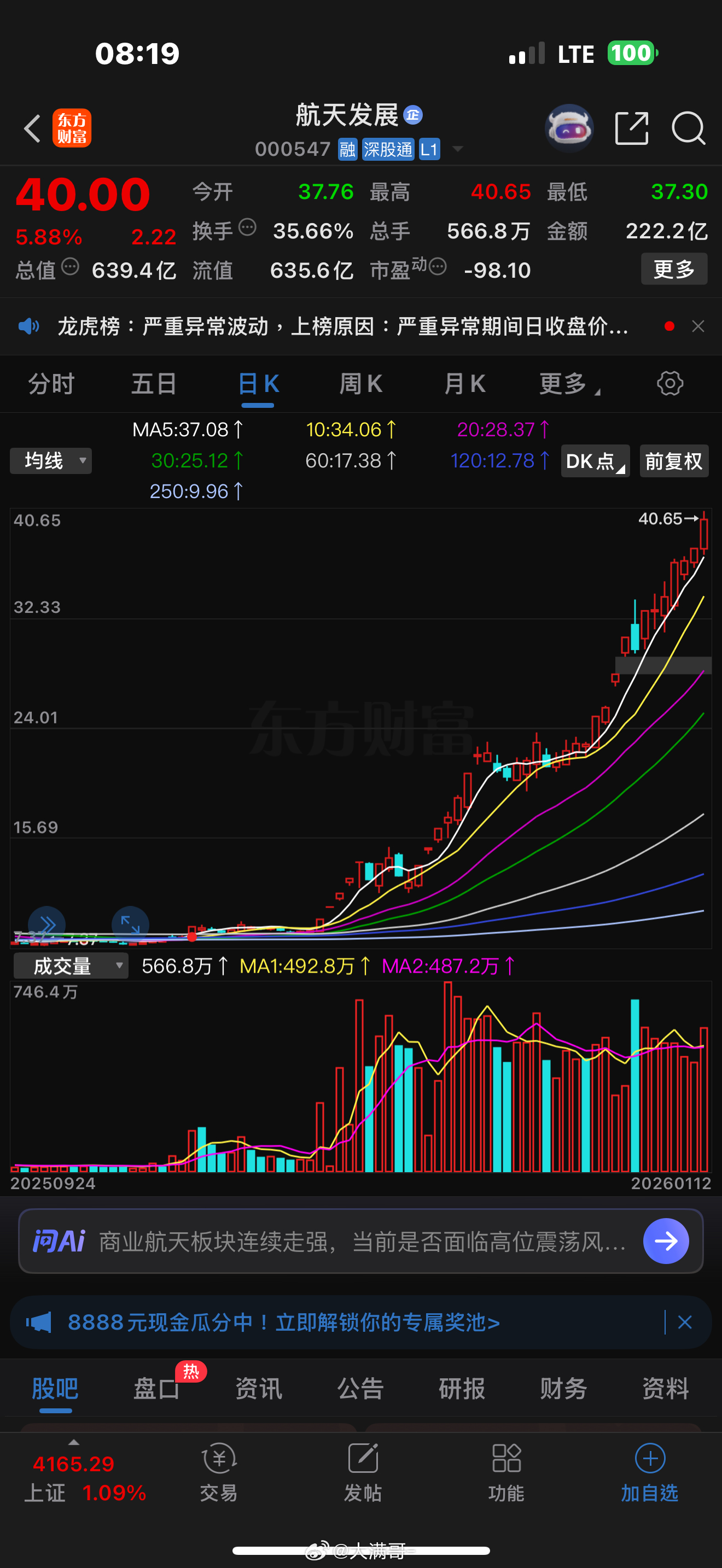Screen dimensions: 722x1568
Task: Open the 均线 moving average dropdown
Action: [50, 461]
